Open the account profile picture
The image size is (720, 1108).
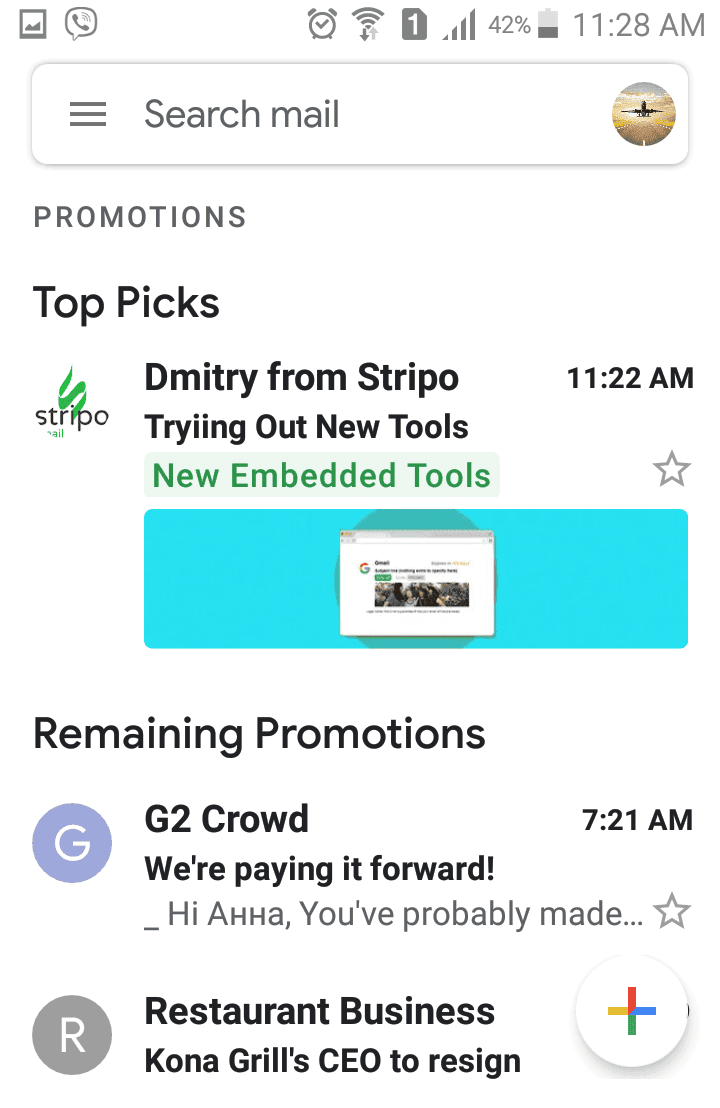[x=643, y=113]
